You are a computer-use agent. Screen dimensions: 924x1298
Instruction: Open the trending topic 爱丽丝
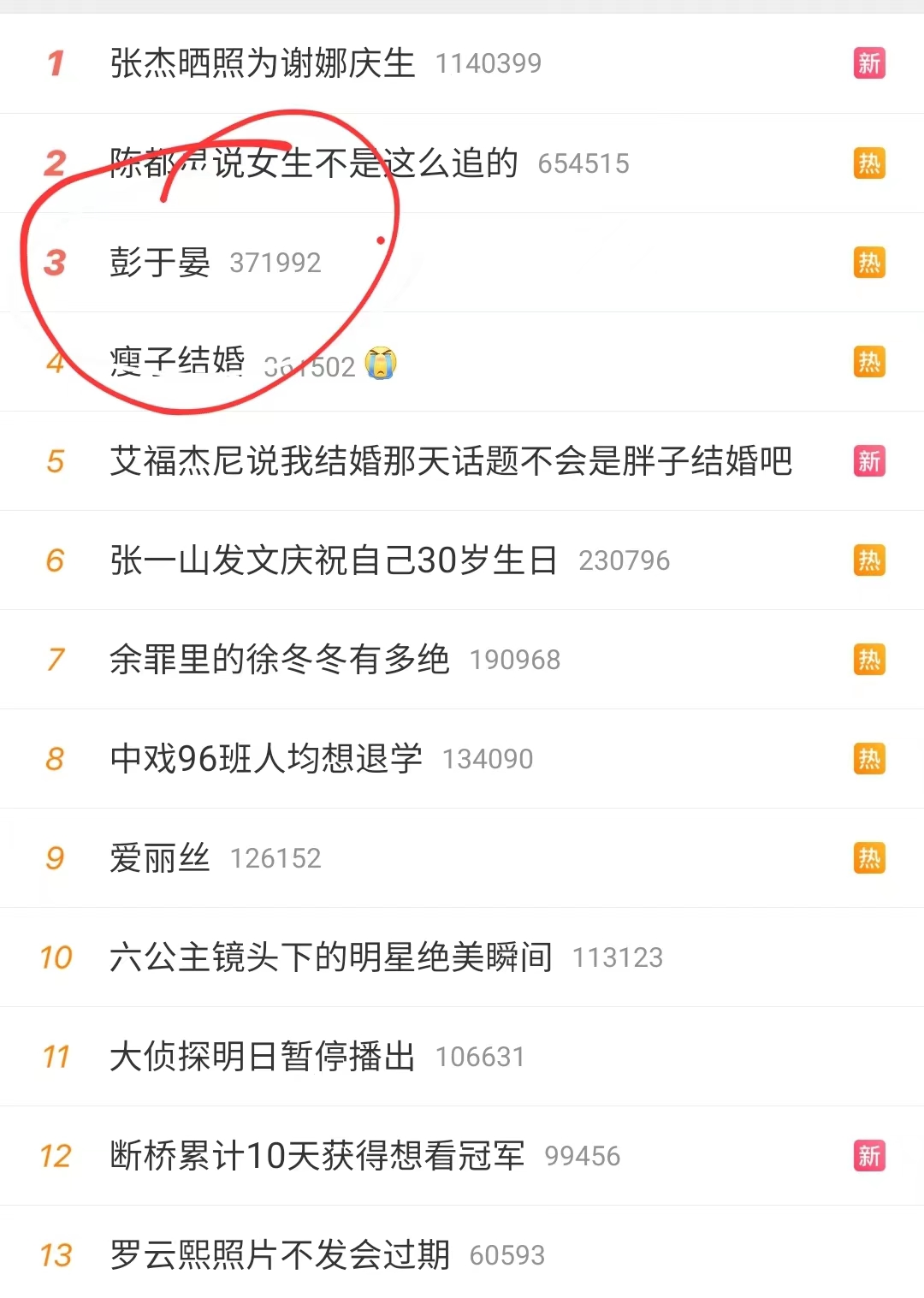160,858
